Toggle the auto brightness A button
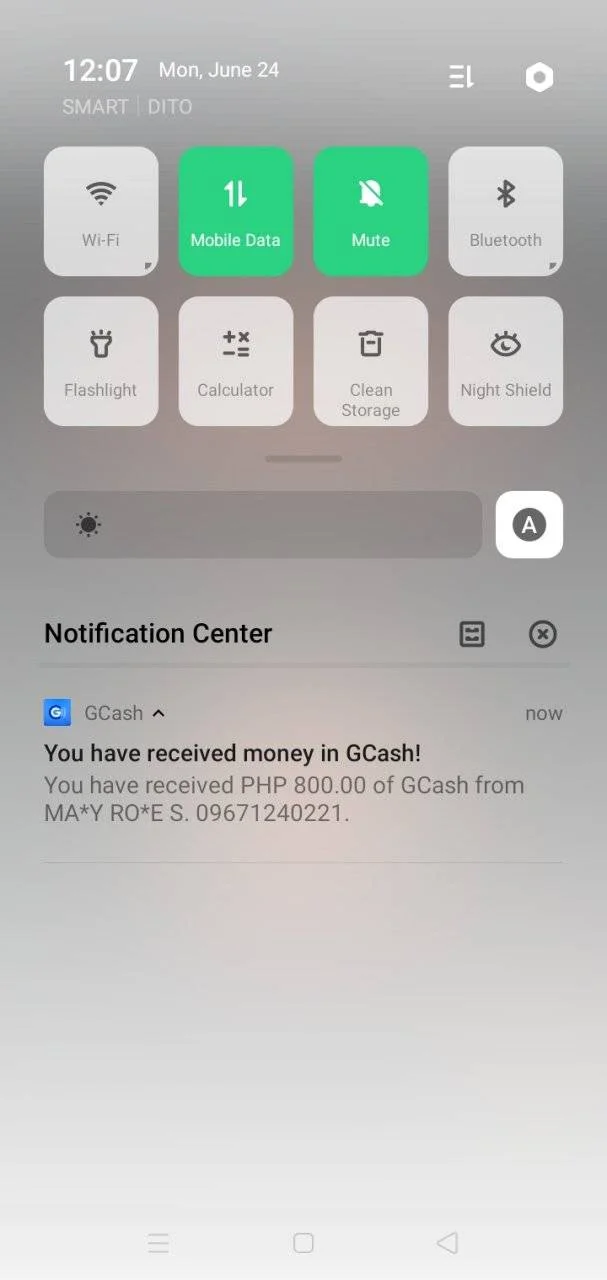 [x=529, y=524]
